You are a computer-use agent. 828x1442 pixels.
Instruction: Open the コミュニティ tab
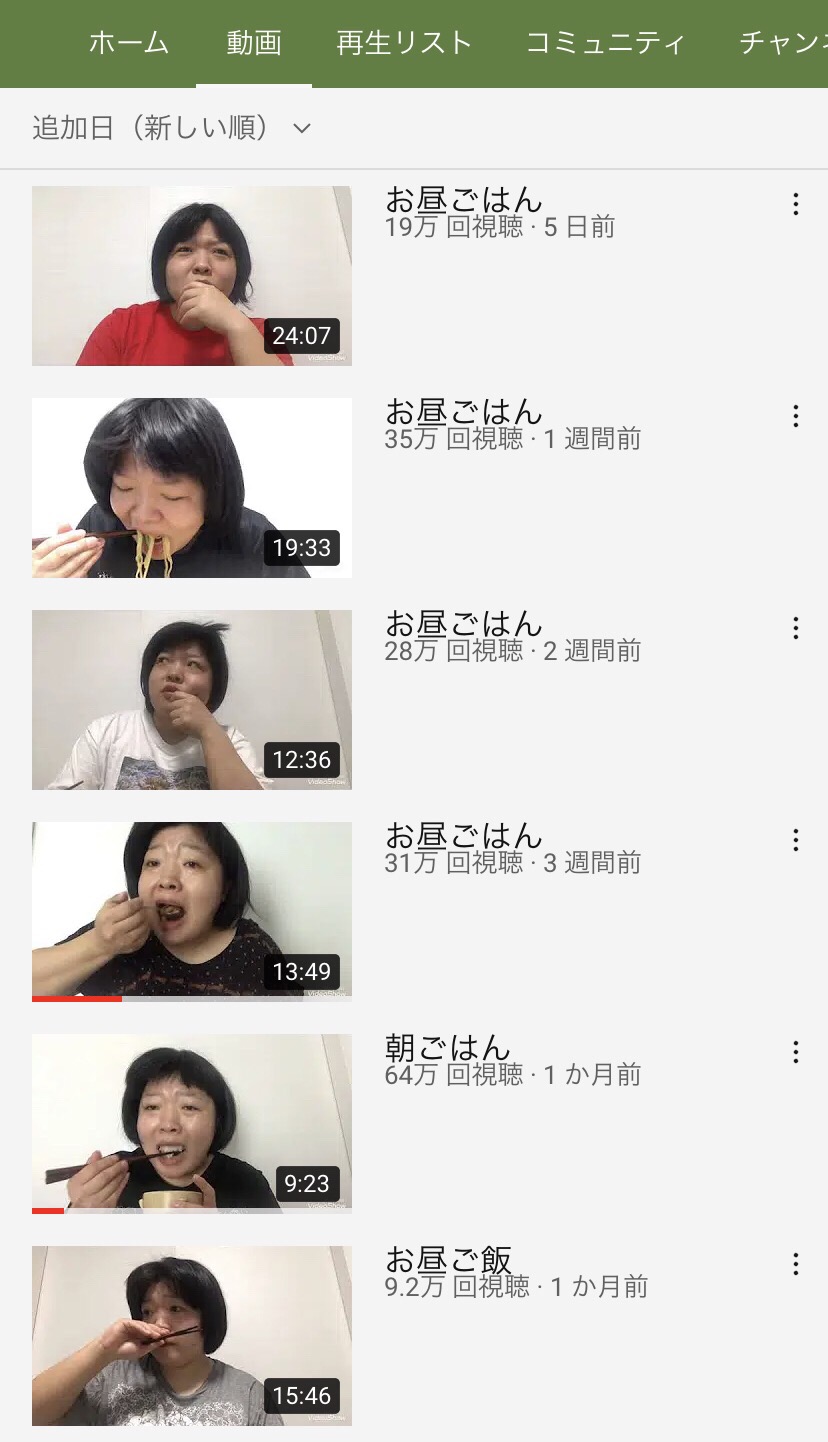[607, 43]
